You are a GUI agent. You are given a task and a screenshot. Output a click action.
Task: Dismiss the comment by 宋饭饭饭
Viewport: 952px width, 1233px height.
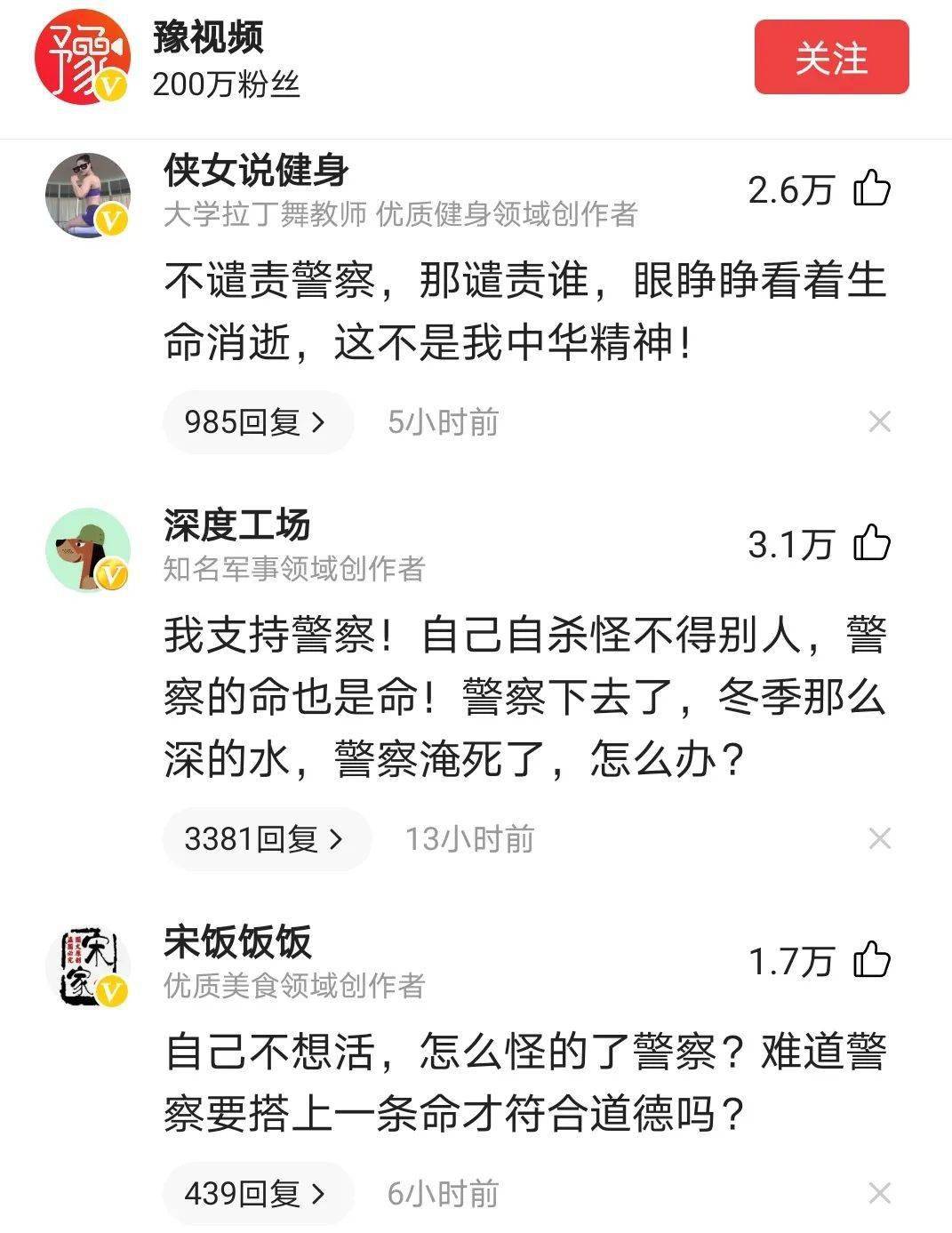(x=879, y=1193)
